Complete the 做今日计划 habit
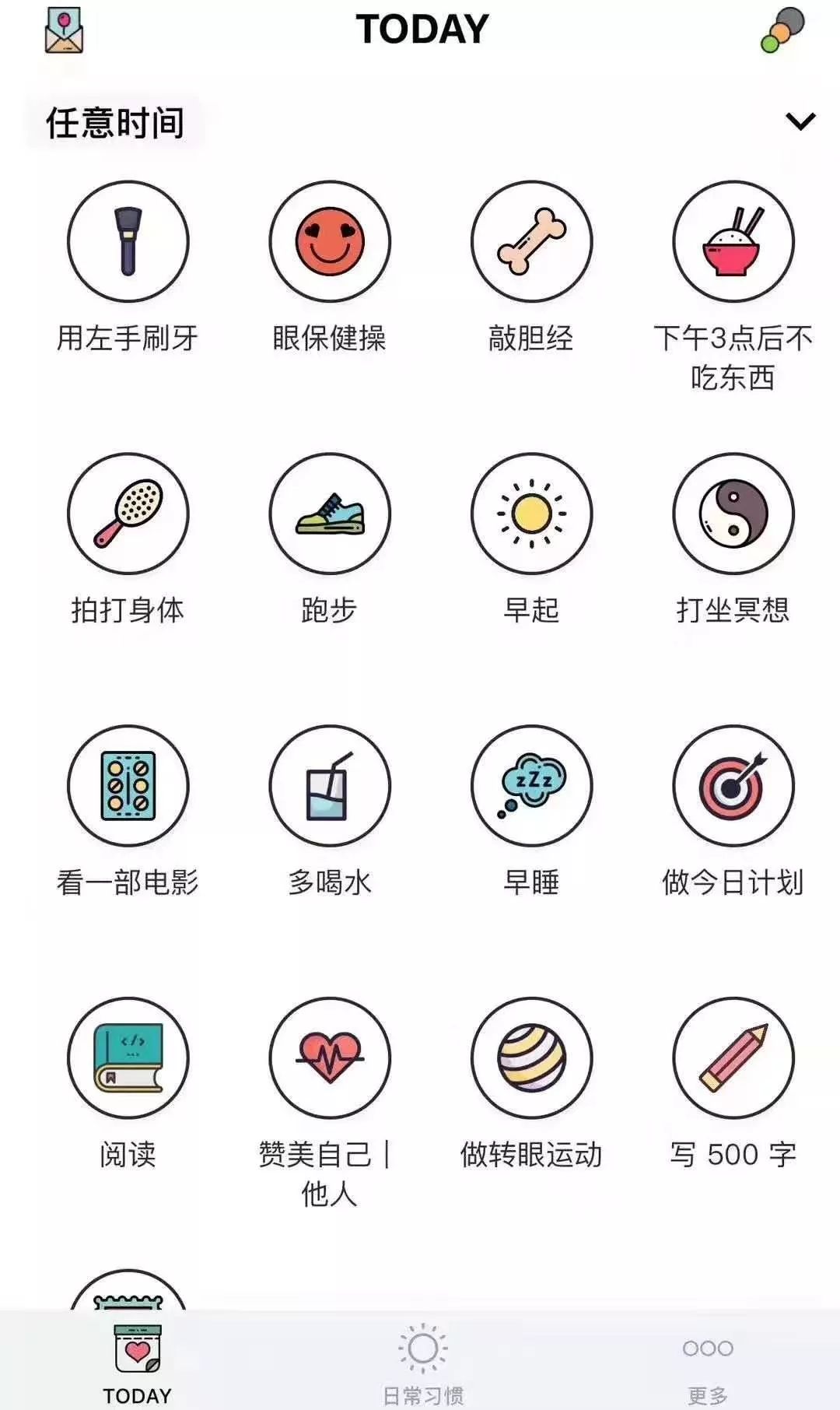 click(733, 786)
